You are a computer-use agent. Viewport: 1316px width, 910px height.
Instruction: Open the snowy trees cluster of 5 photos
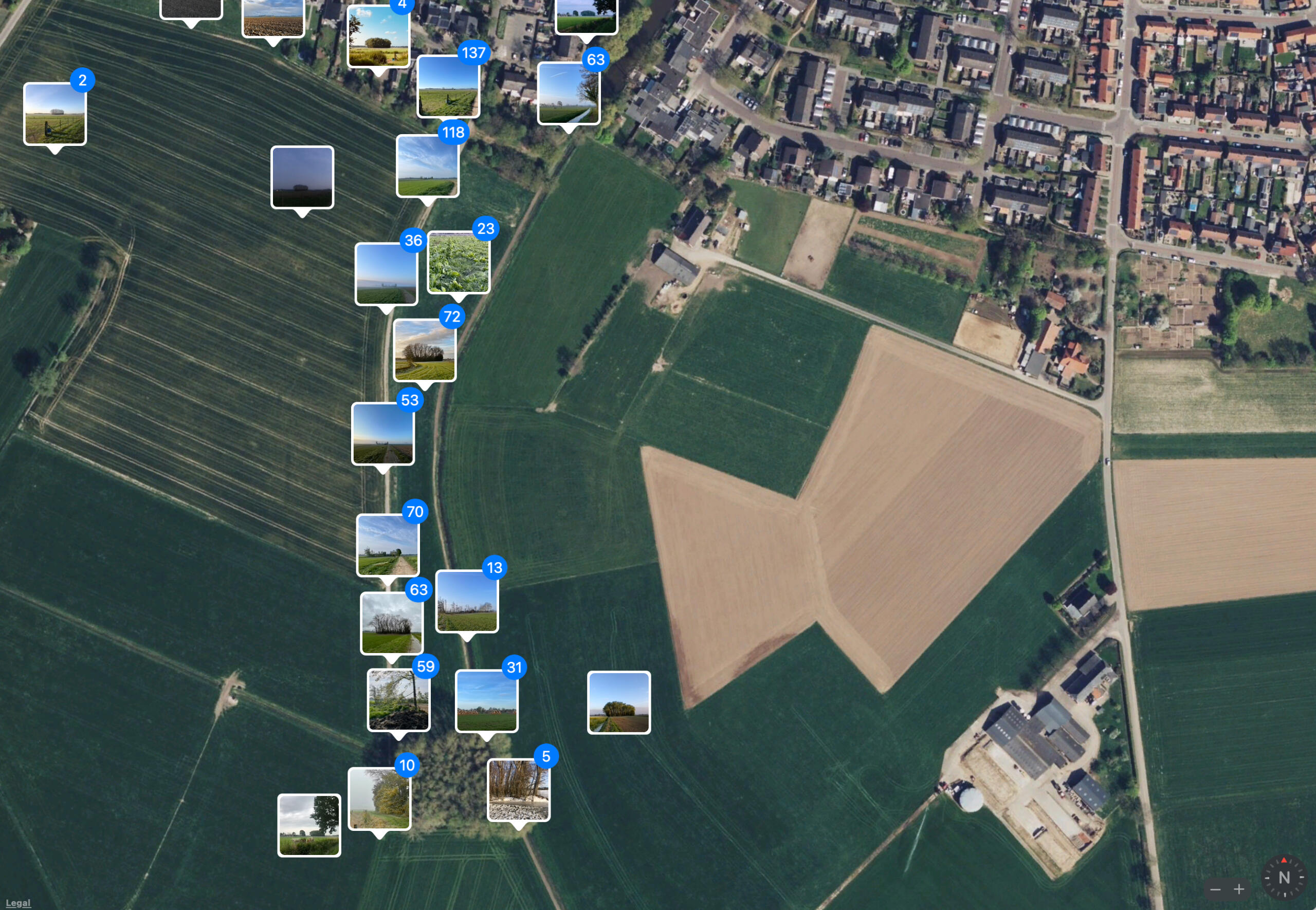pyautogui.click(x=518, y=790)
